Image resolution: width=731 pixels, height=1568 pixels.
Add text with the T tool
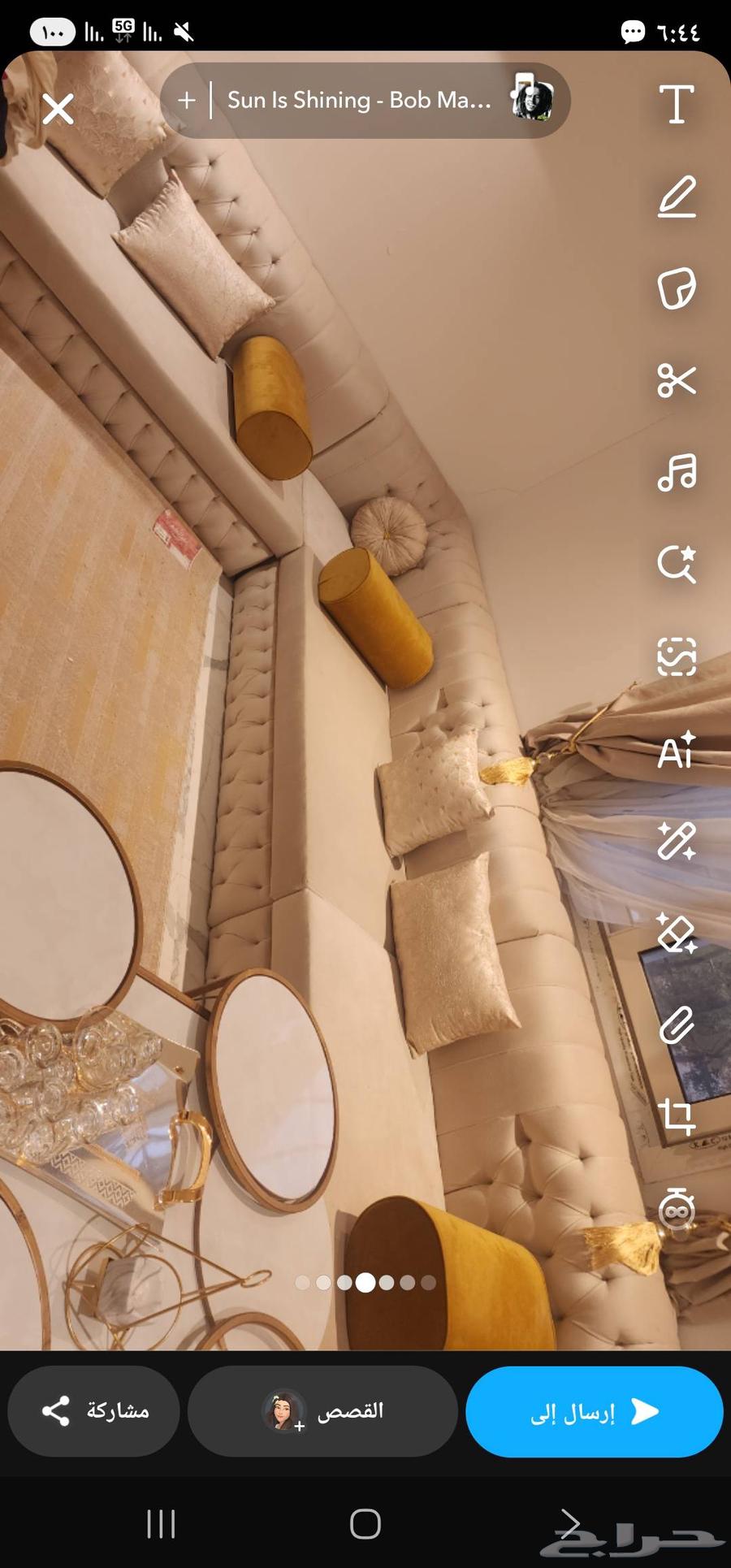676,104
